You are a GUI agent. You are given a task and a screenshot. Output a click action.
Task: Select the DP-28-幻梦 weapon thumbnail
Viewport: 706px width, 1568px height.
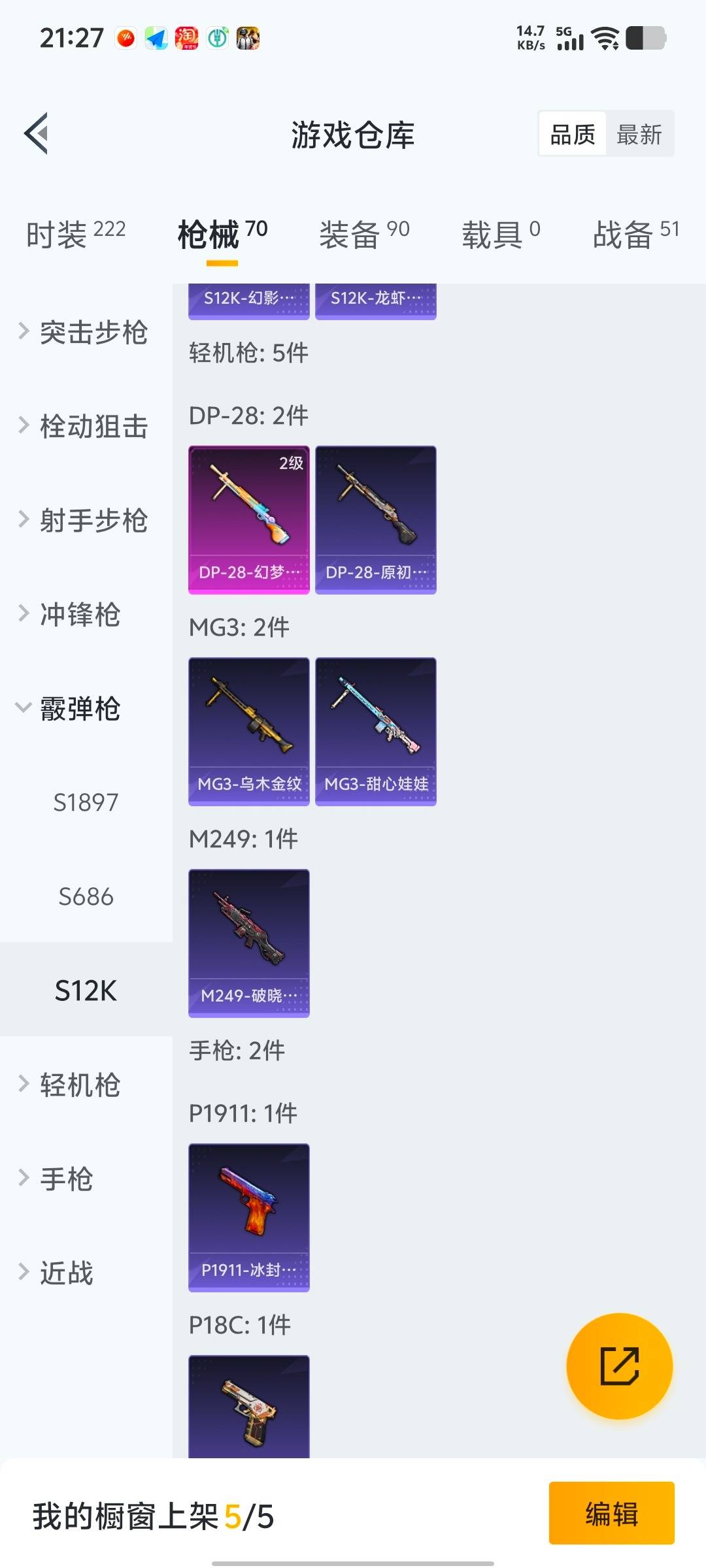pos(248,519)
